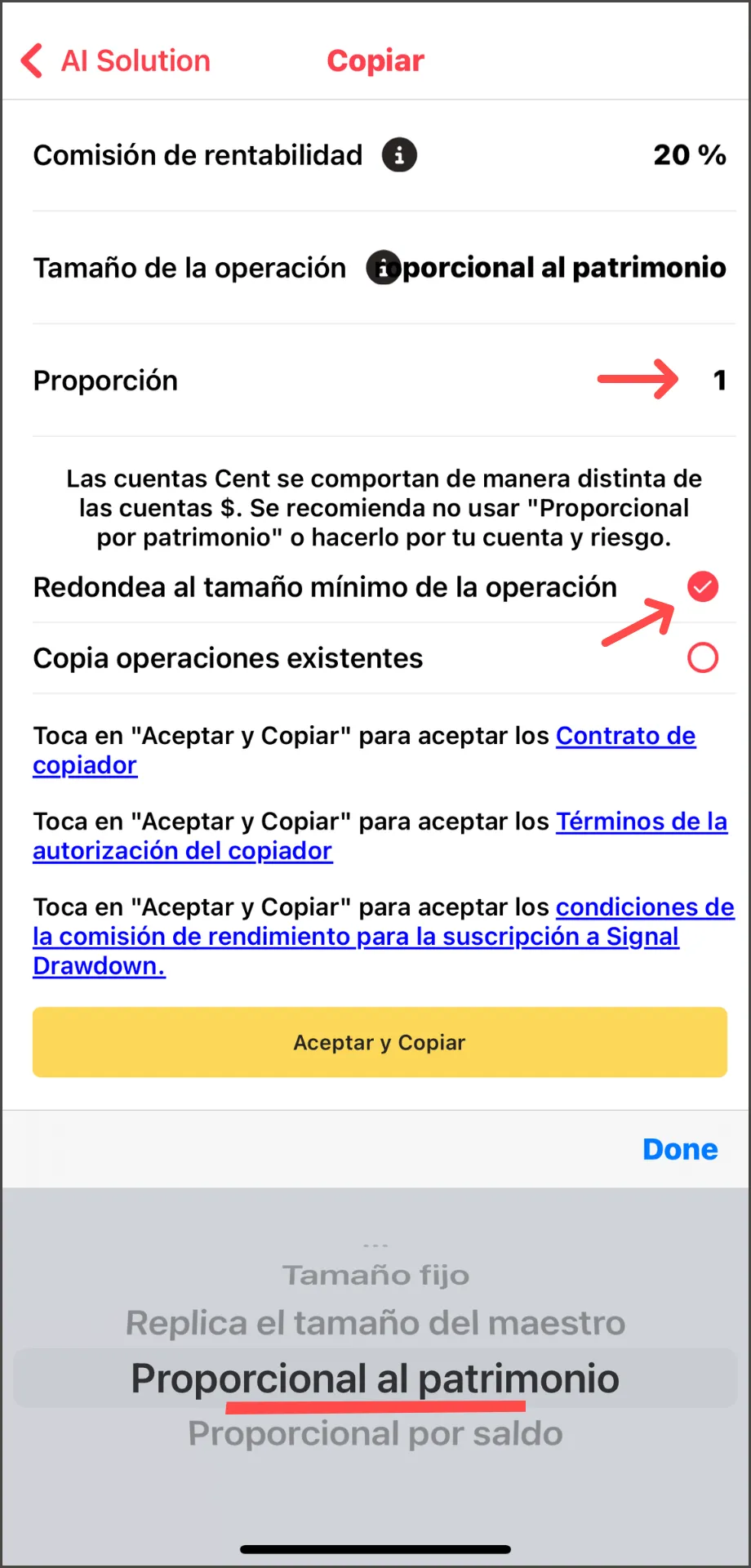This screenshot has width=751, height=1568.
Task: Select Tamaño fijo in the picker
Action: (375, 1275)
